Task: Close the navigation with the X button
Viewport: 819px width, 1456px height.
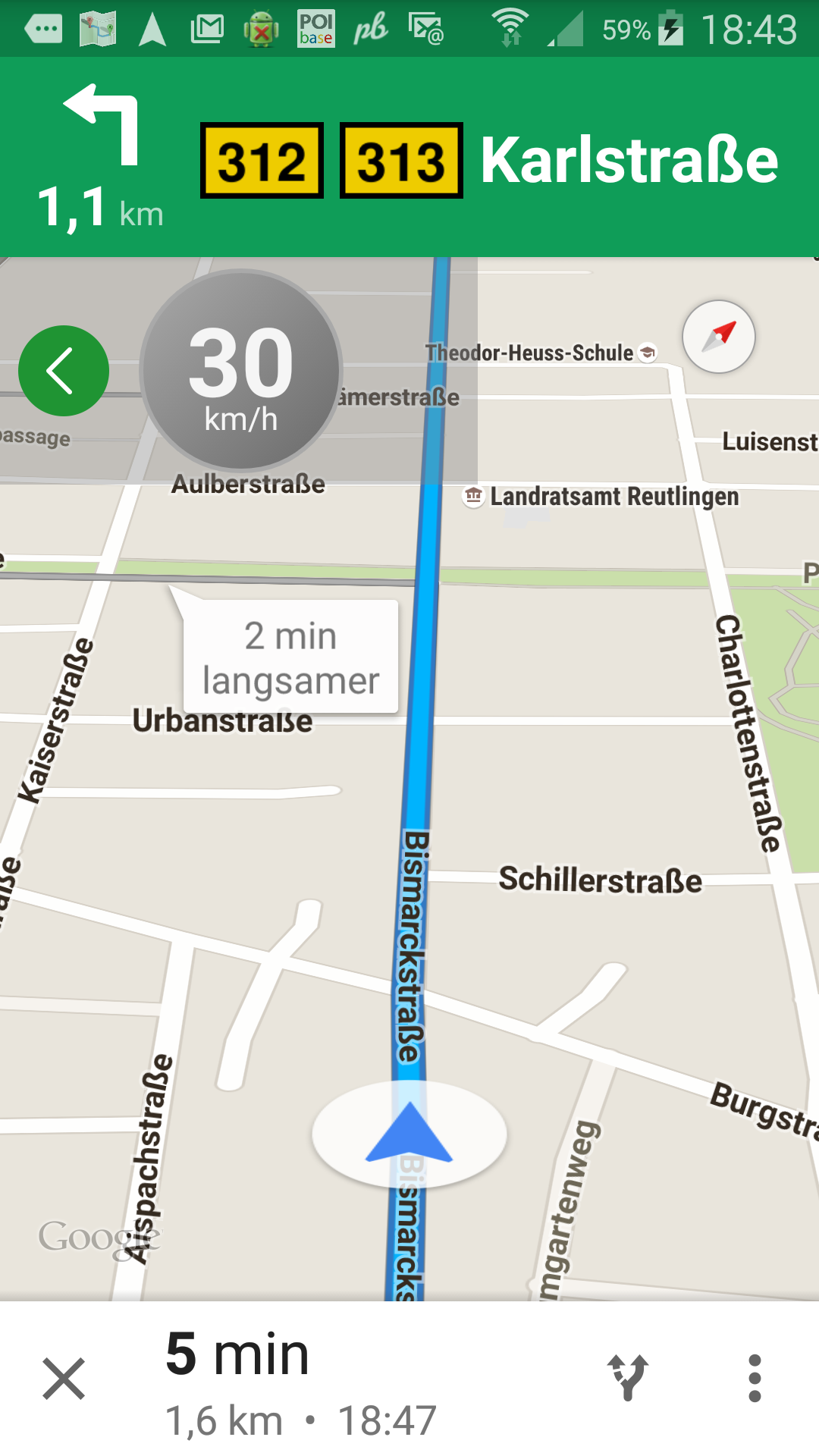Action: [64, 1378]
